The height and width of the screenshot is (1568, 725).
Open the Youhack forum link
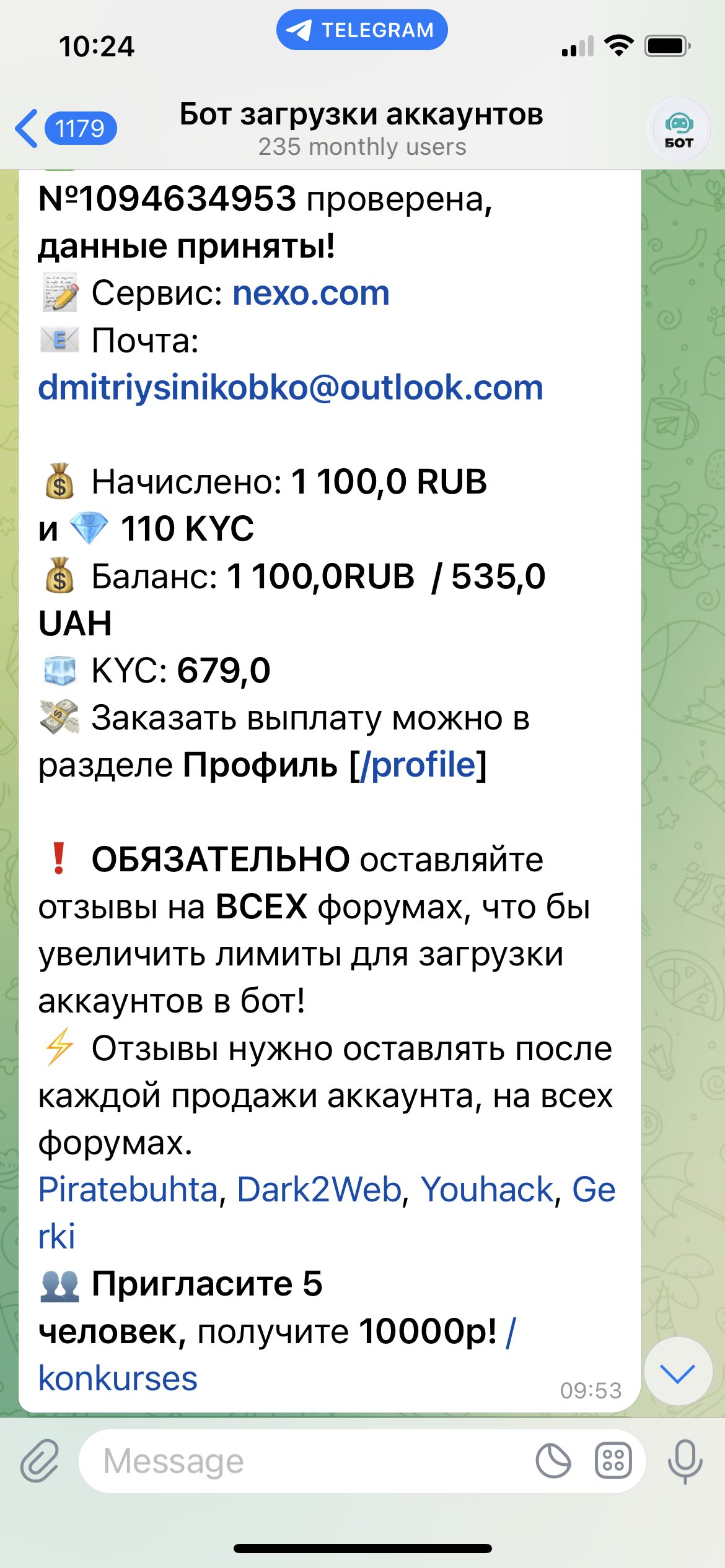(486, 1190)
